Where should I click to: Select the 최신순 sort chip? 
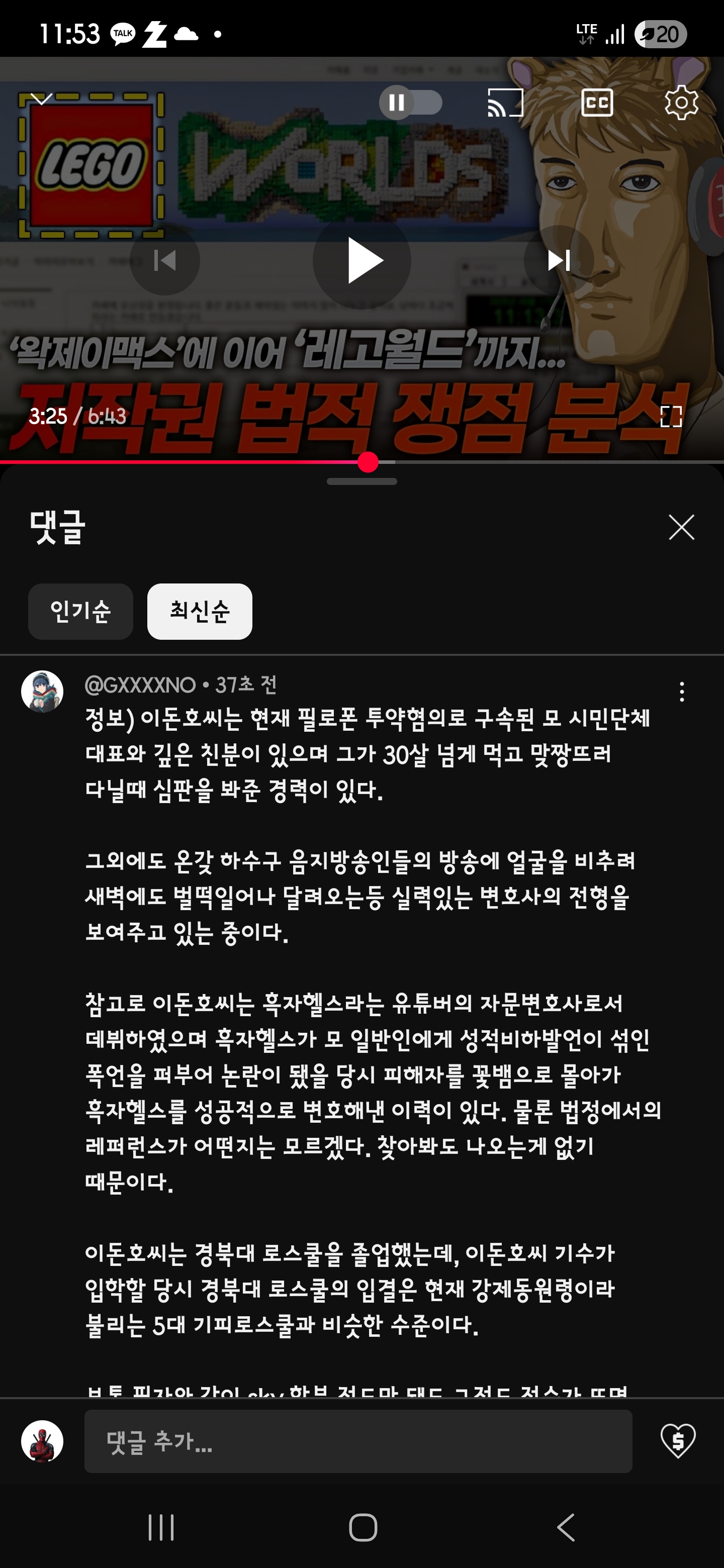200,611
